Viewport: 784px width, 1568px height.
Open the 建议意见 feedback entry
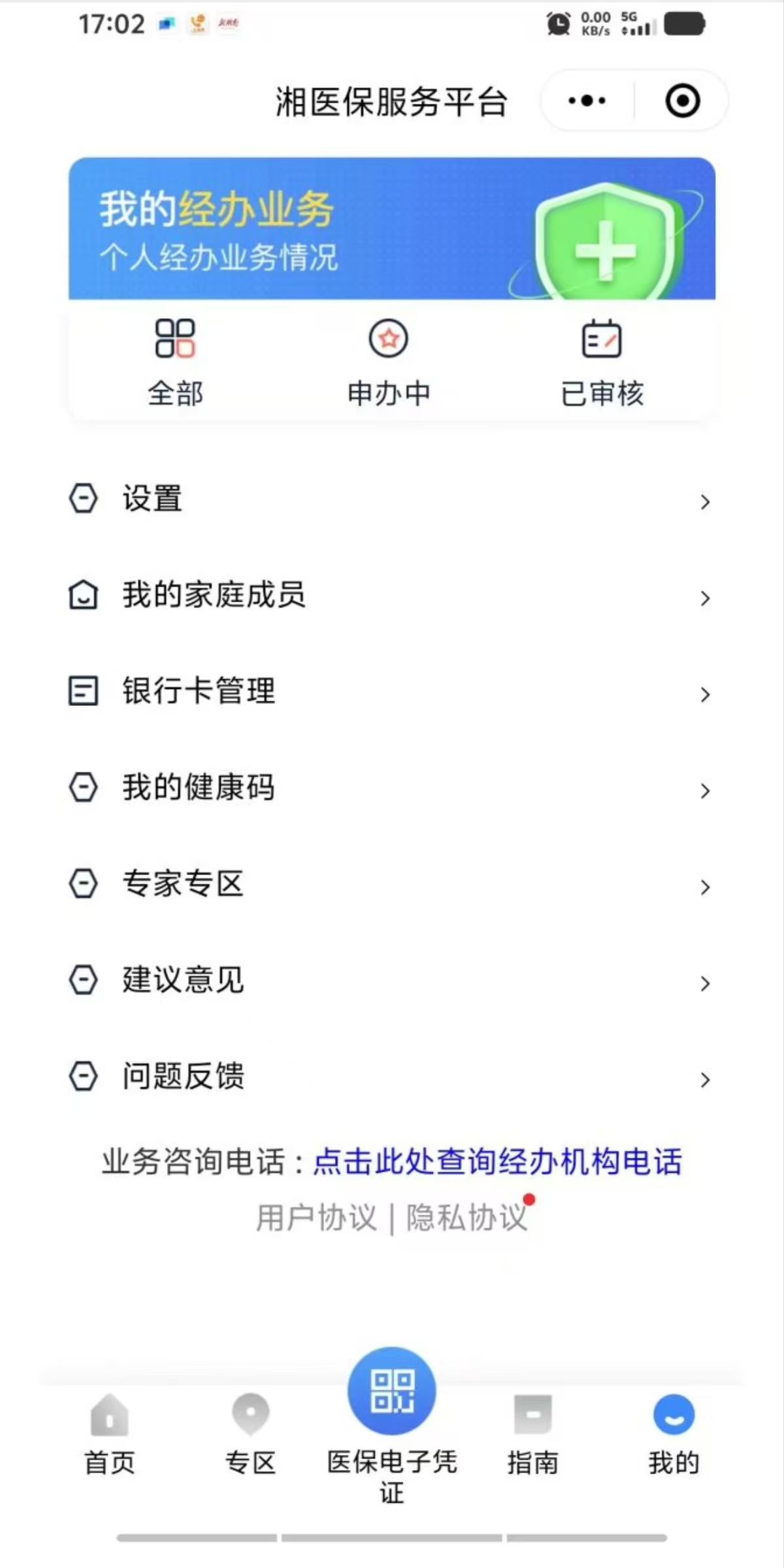coord(392,981)
